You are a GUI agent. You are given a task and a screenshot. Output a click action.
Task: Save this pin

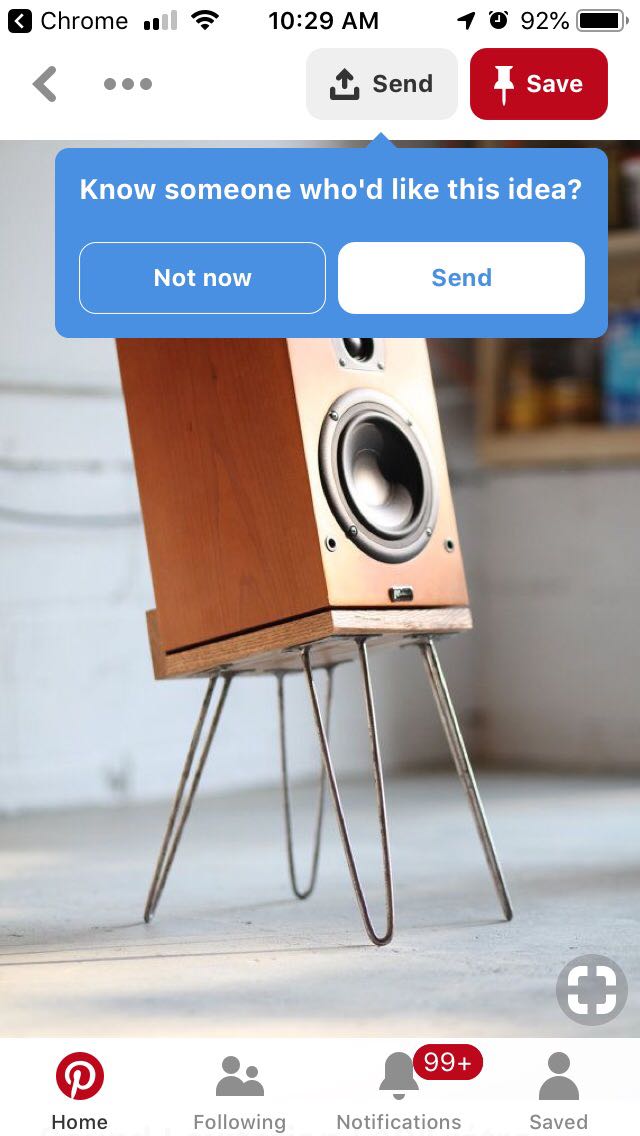coord(539,84)
